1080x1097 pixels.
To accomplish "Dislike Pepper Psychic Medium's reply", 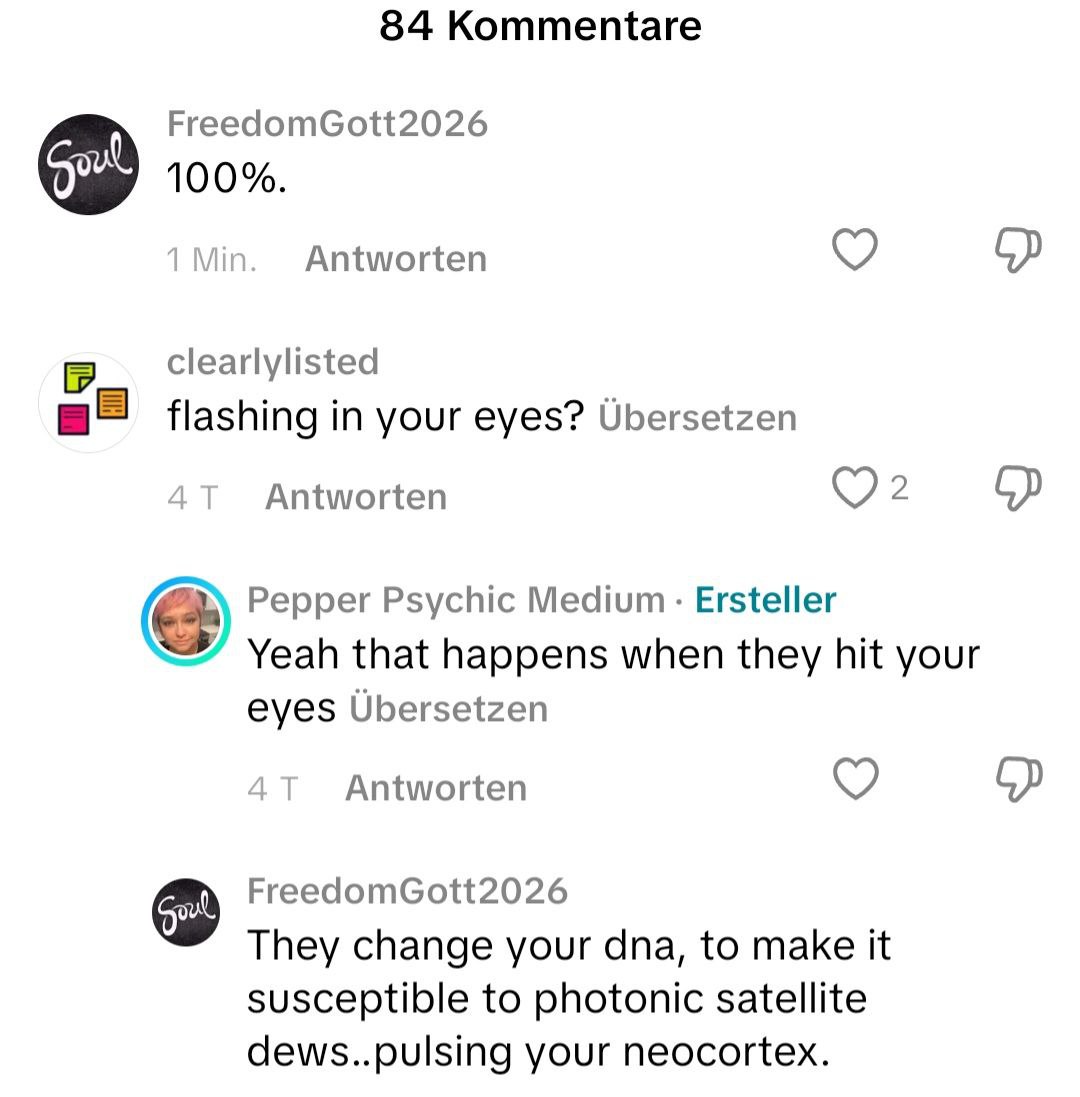I will [x=1018, y=779].
